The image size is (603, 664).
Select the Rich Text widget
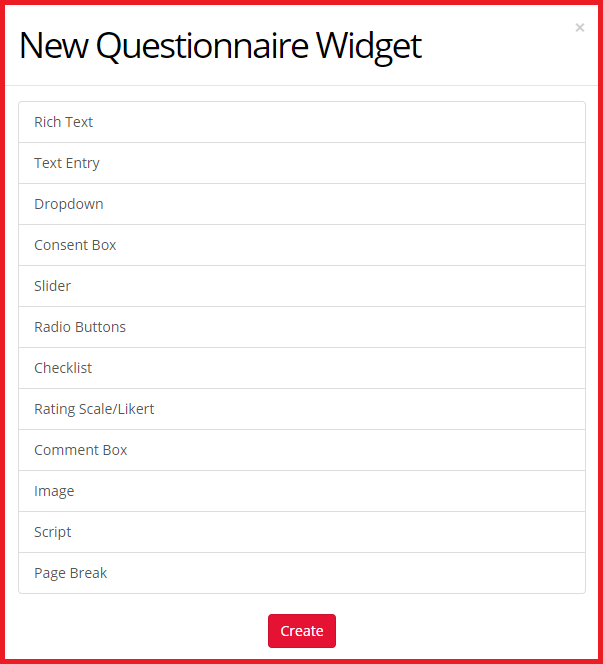(x=301, y=122)
